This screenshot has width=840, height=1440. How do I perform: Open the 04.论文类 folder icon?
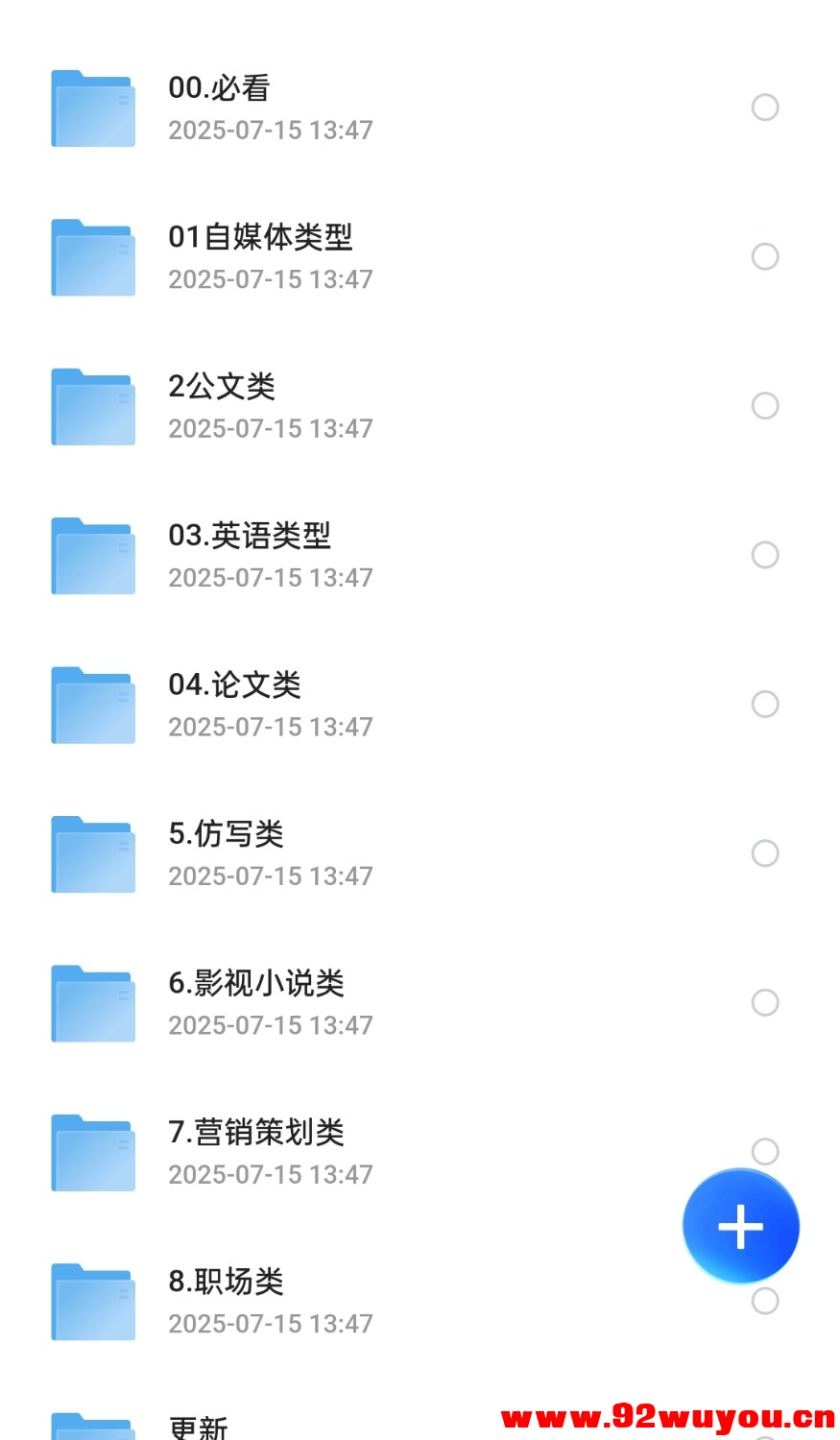coord(92,704)
